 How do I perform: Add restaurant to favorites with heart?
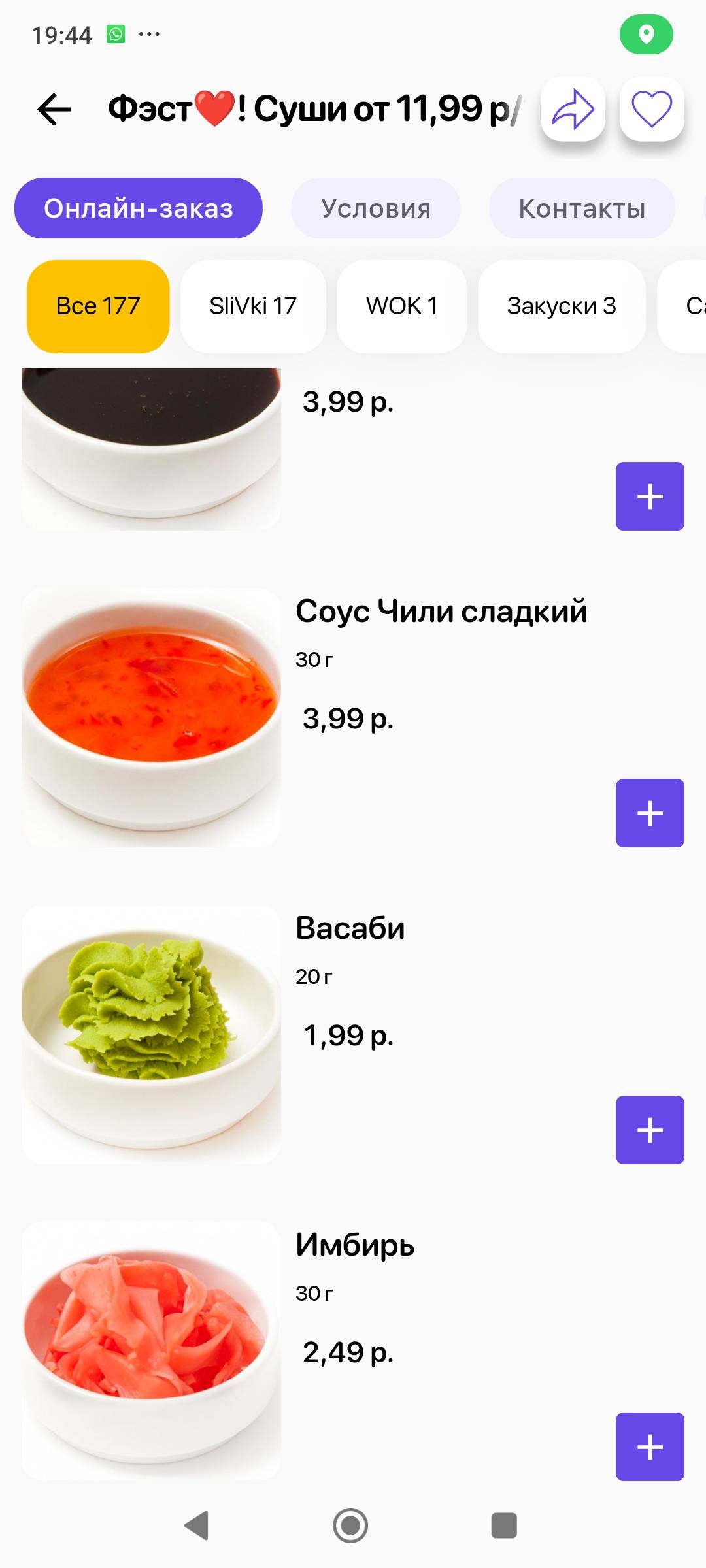(x=651, y=108)
